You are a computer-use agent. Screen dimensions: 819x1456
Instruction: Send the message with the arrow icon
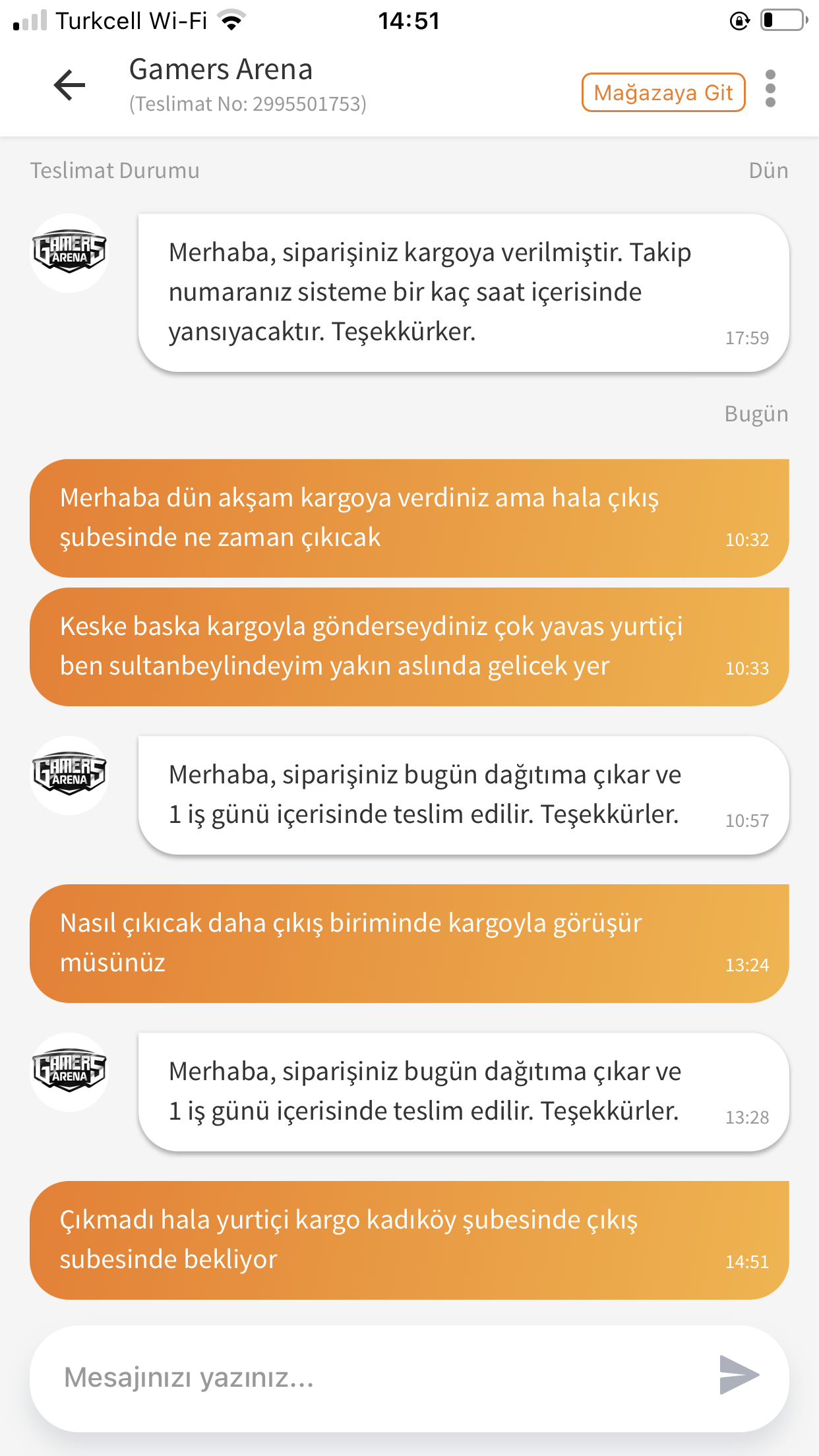pos(739,1375)
